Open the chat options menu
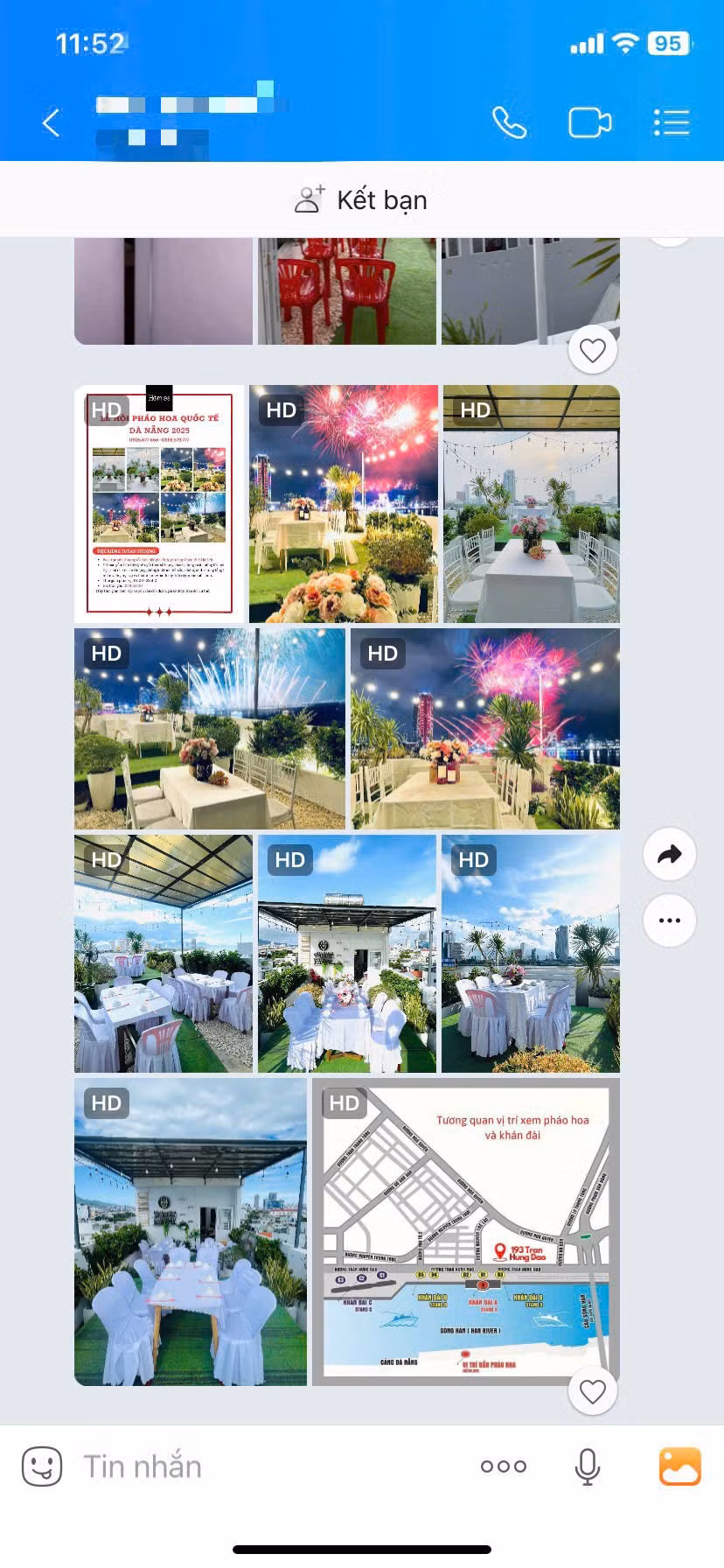Viewport: 724px width, 1568px height. pyautogui.click(x=672, y=122)
